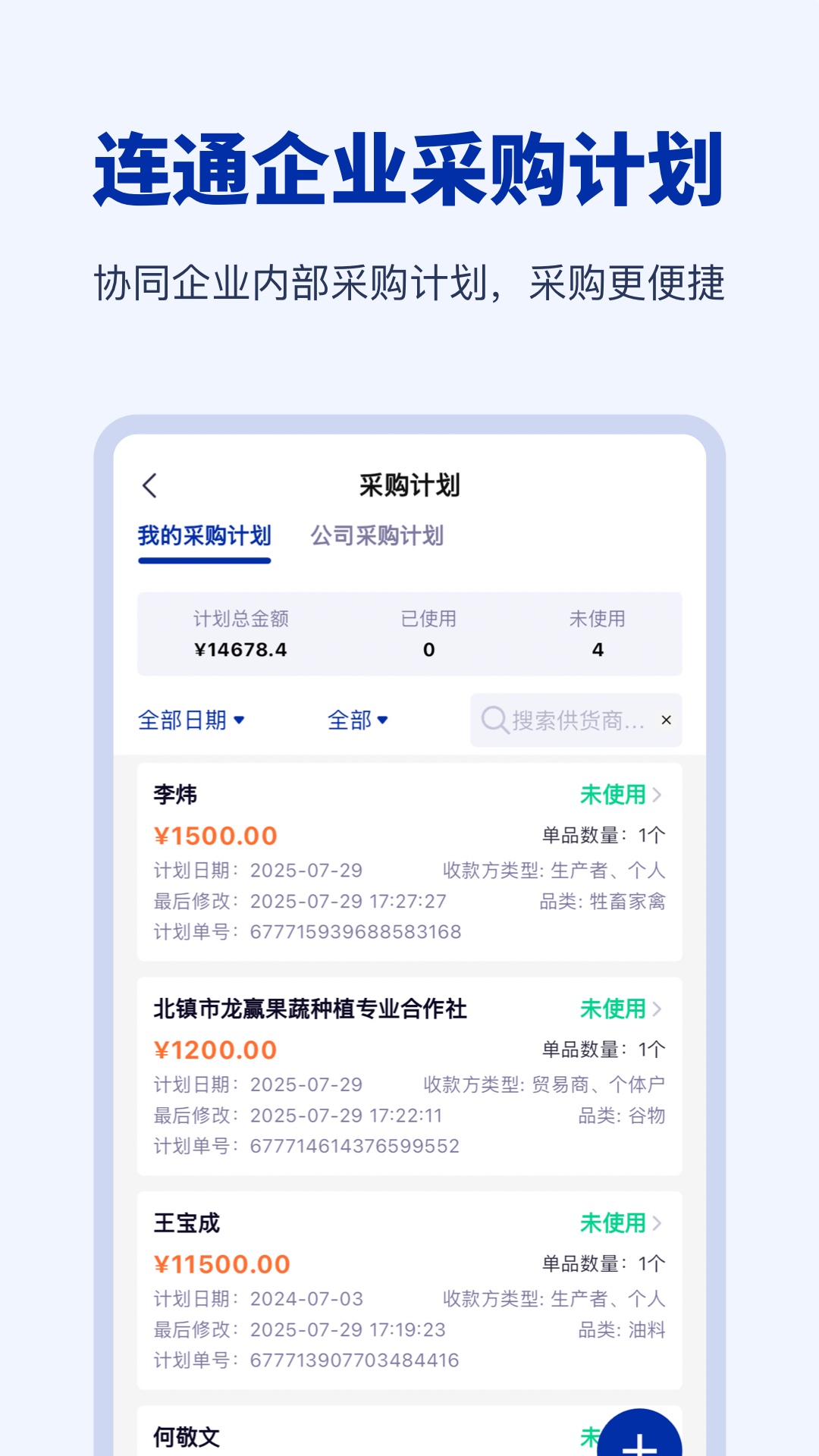Expand 王宝成's plan with its chevron
Image resolution: width=819 pixels, height=1456 pixels.
(659, 1222)
